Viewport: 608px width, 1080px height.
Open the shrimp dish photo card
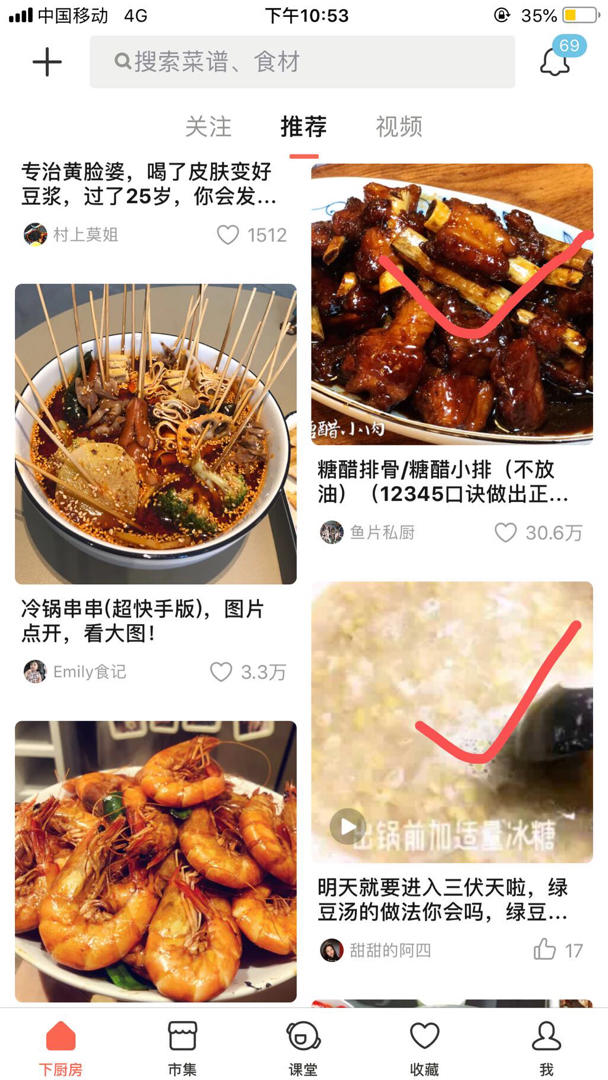click(156, 860)
